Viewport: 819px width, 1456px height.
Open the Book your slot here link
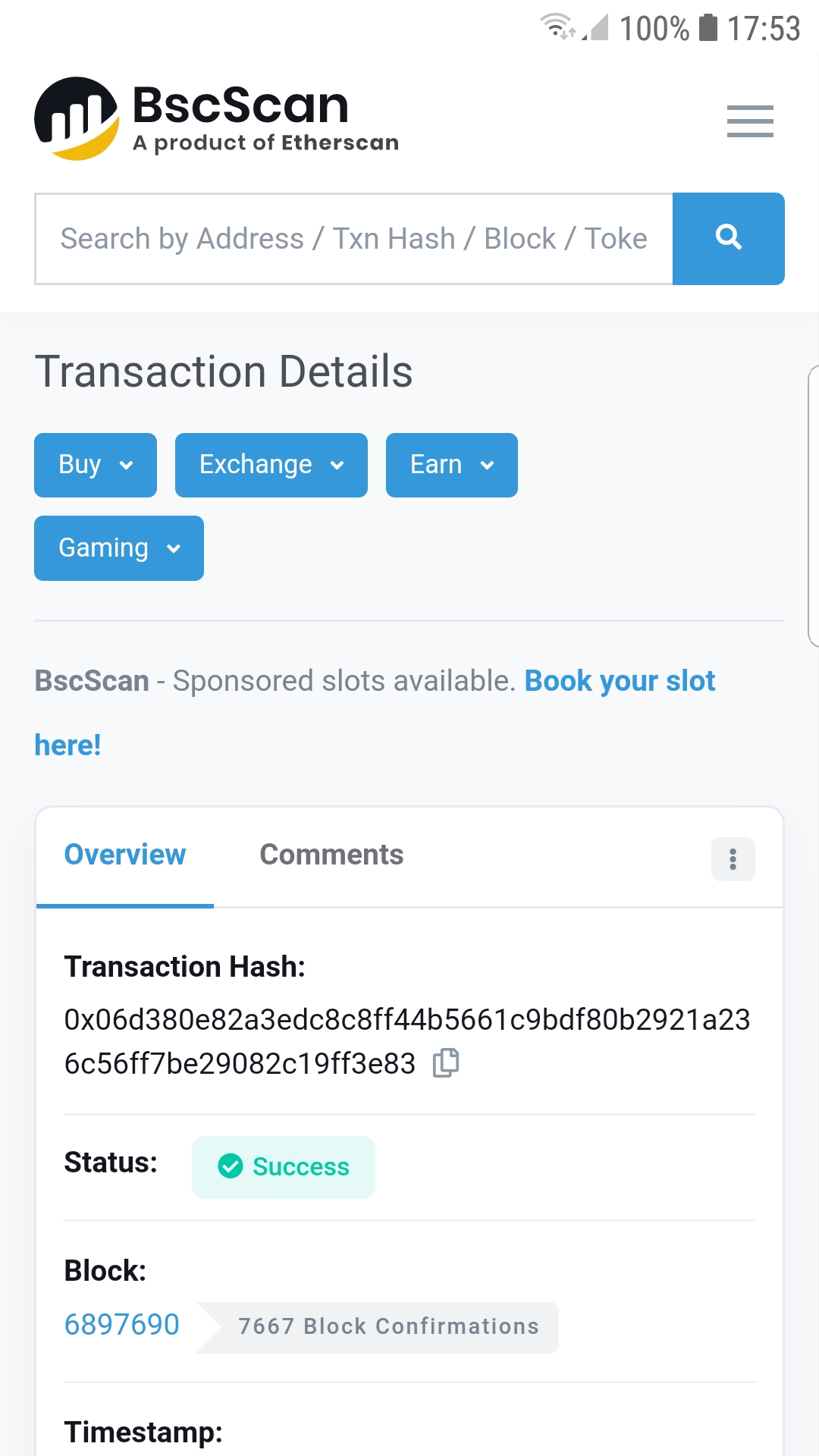[x=375, y=713]
